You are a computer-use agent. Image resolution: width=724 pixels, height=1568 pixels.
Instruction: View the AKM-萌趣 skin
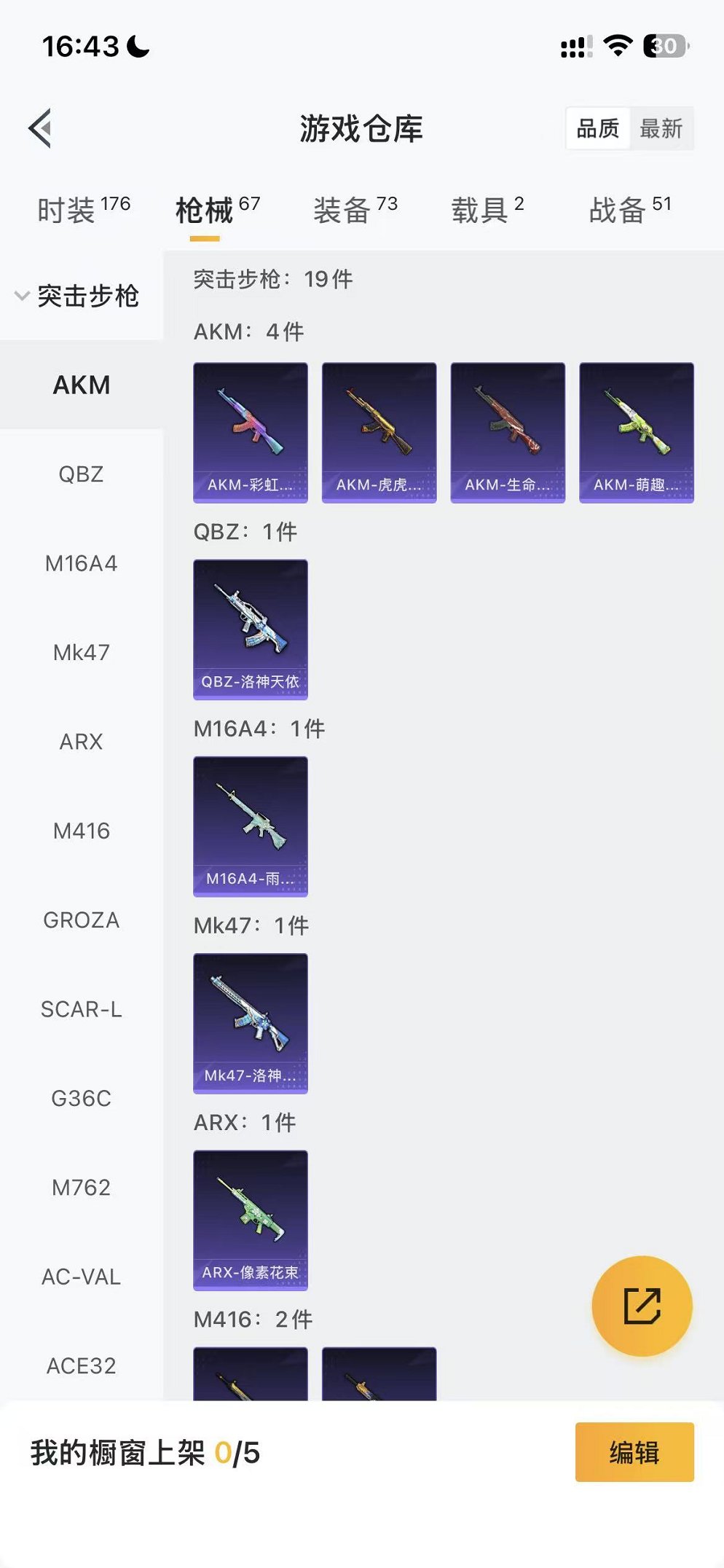pos(636,432)
